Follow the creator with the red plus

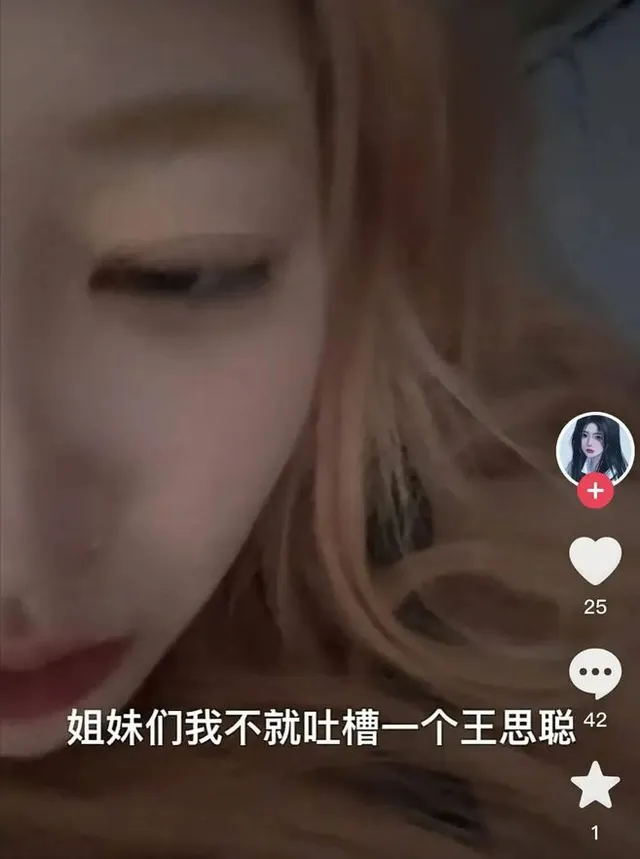pyautogui.click(x=595, y=492)
